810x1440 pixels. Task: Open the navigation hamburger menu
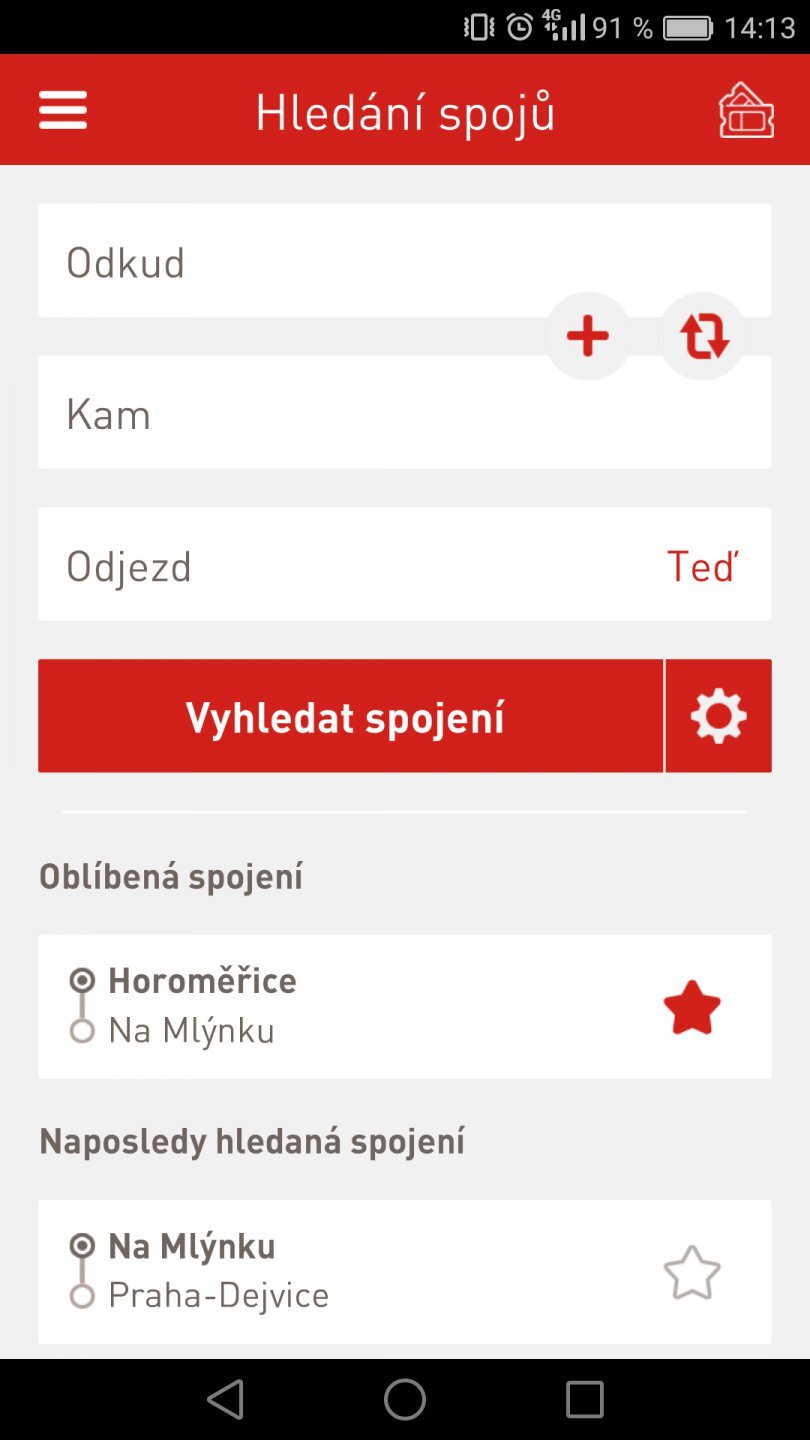(x=62, y=110)
